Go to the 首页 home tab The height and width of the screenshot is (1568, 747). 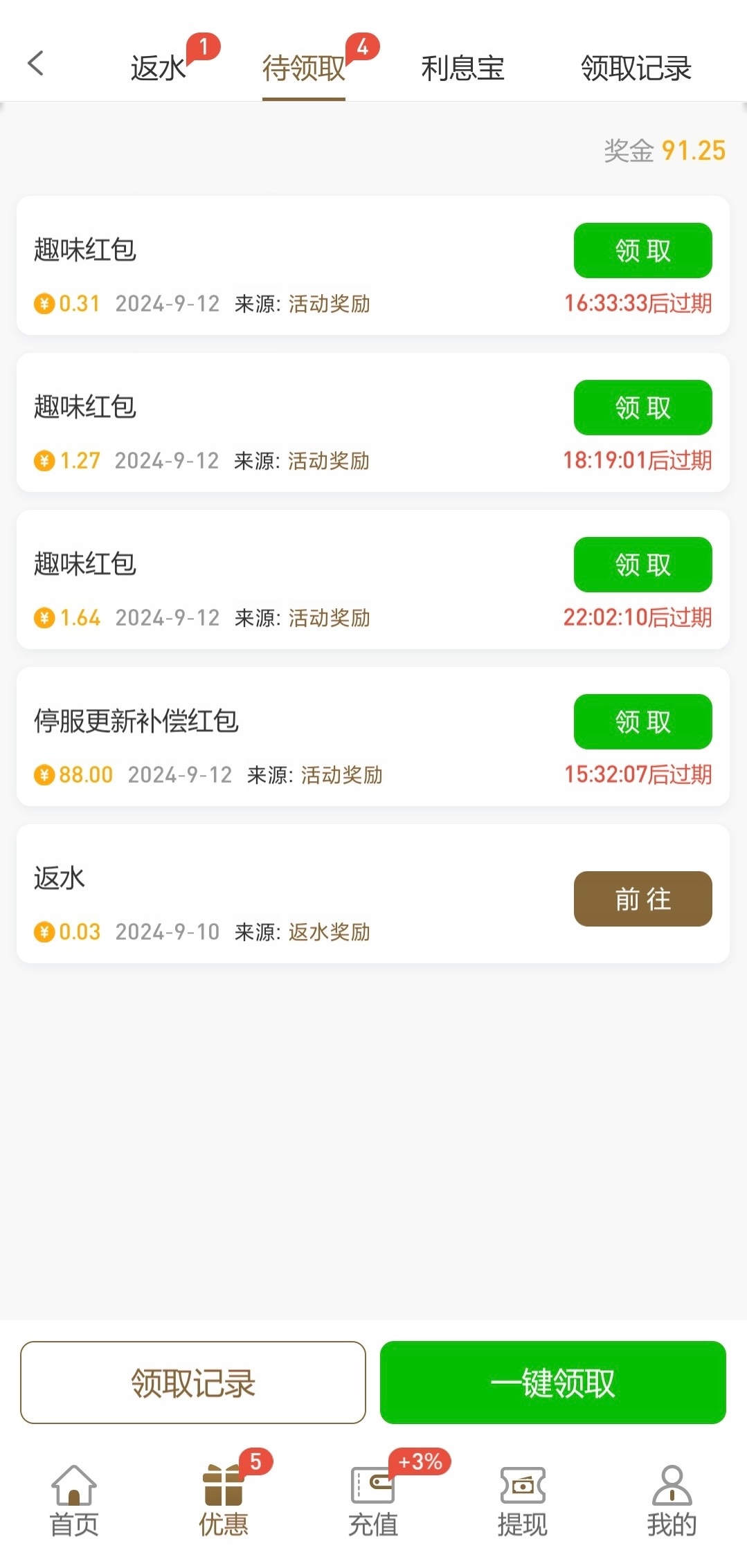(x=74, y=1500)
